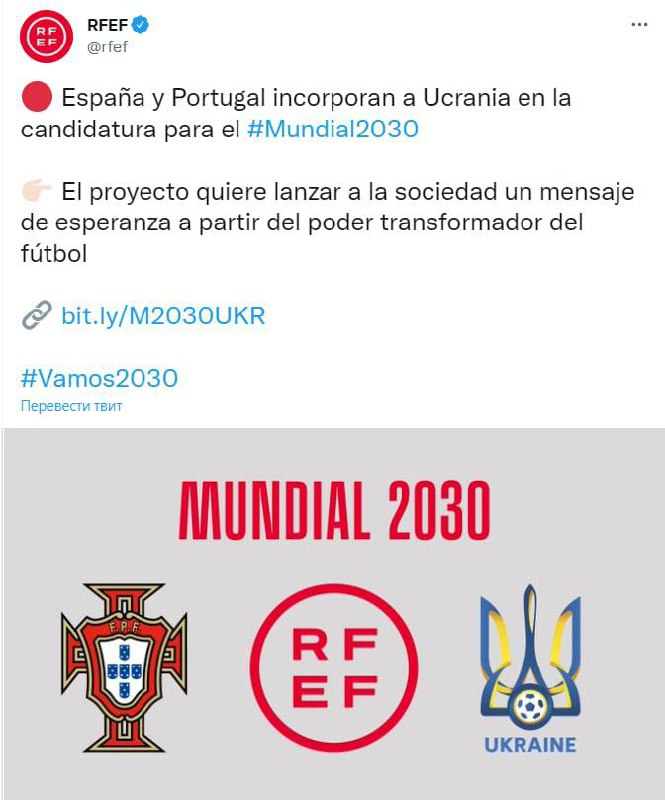
Task: Tap Перевести твит to translate the tweet
Action: pyautogui.click(x=71, y=406)
